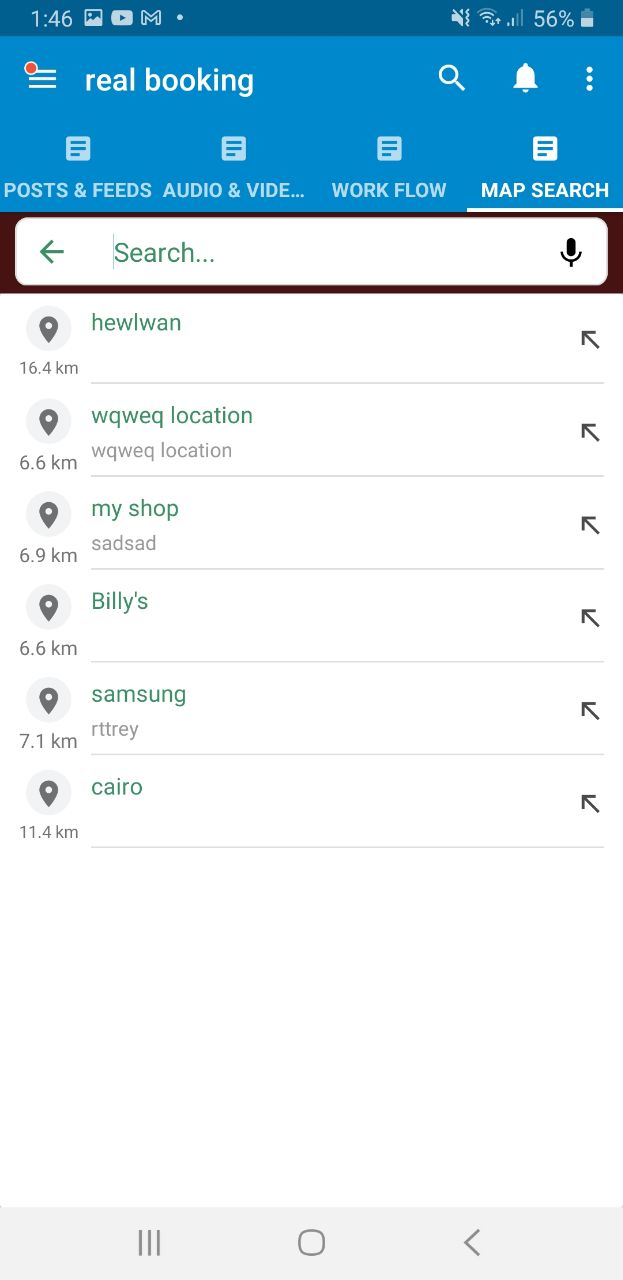Fill search with hewlwan via arrow icon
623x1280 pixels.
point(590,339)
